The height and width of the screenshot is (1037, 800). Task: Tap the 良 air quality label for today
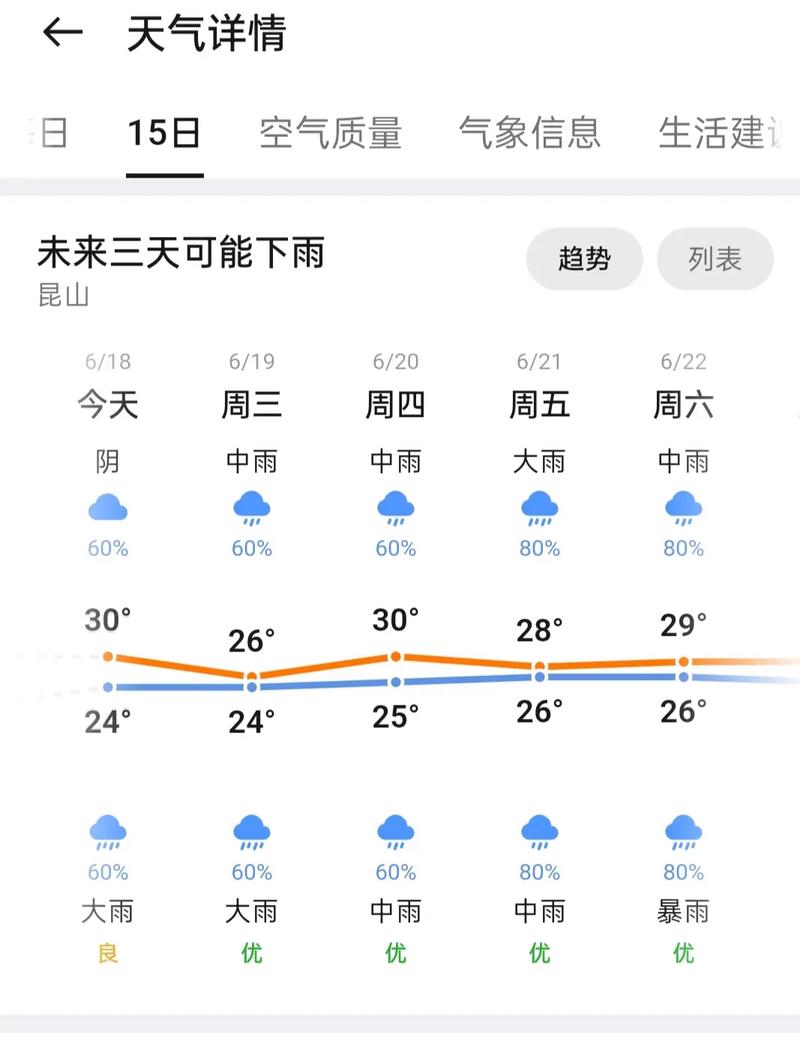point(105,953)
